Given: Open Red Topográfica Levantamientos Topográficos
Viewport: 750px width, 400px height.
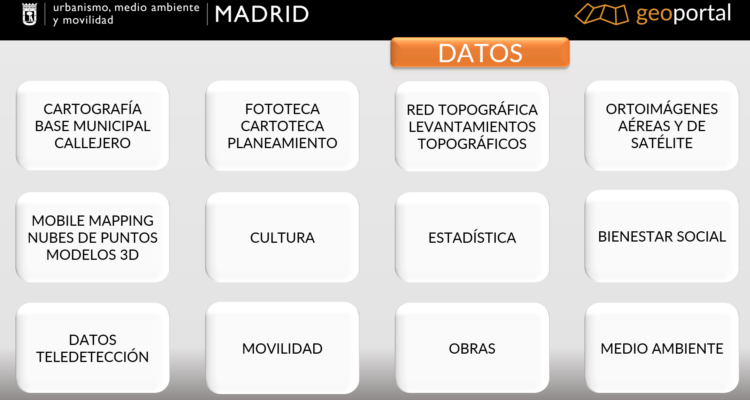Looking at the screenshot, I should coord(472,126).
